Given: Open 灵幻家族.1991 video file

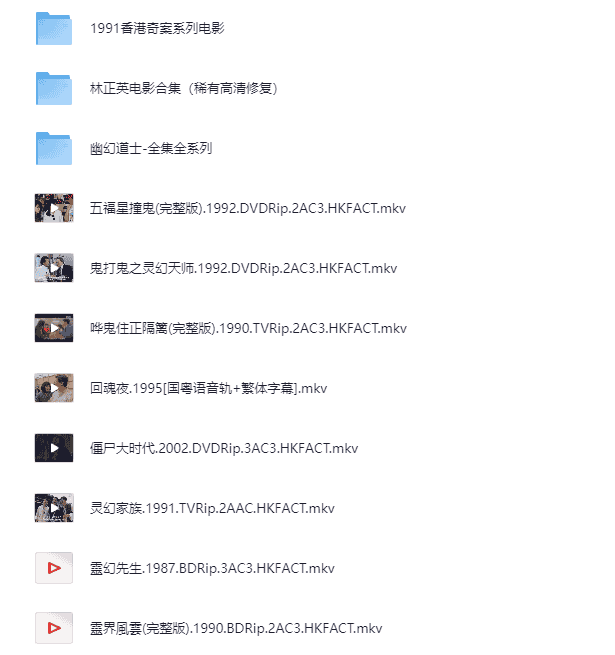Looking at the screenshot, I should (x=211, y=508).
